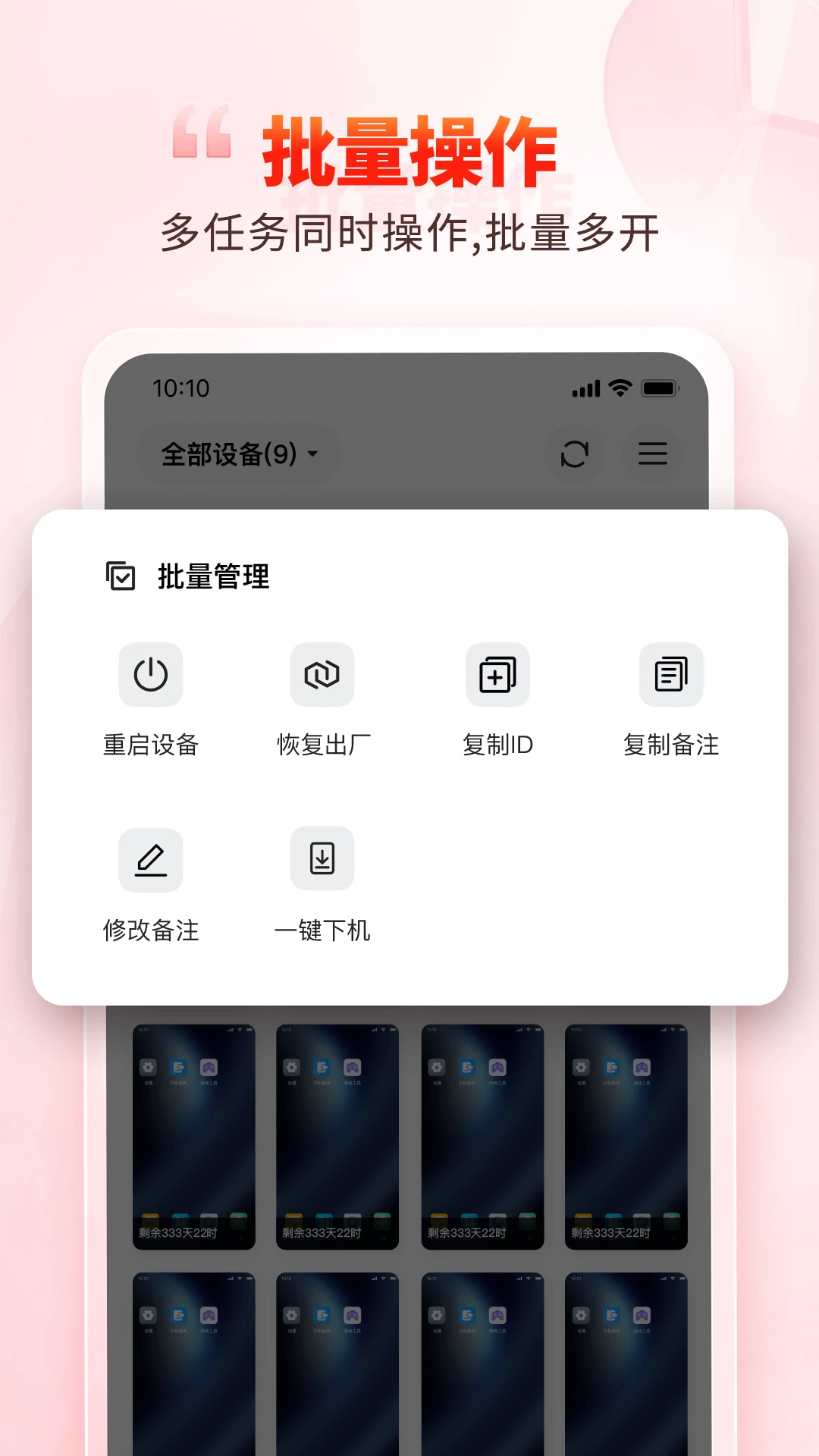The height and width of the screenshot is (1456, 819).
Task: Tap the 一键下机 download-style icon
Action: coord(322,859)
